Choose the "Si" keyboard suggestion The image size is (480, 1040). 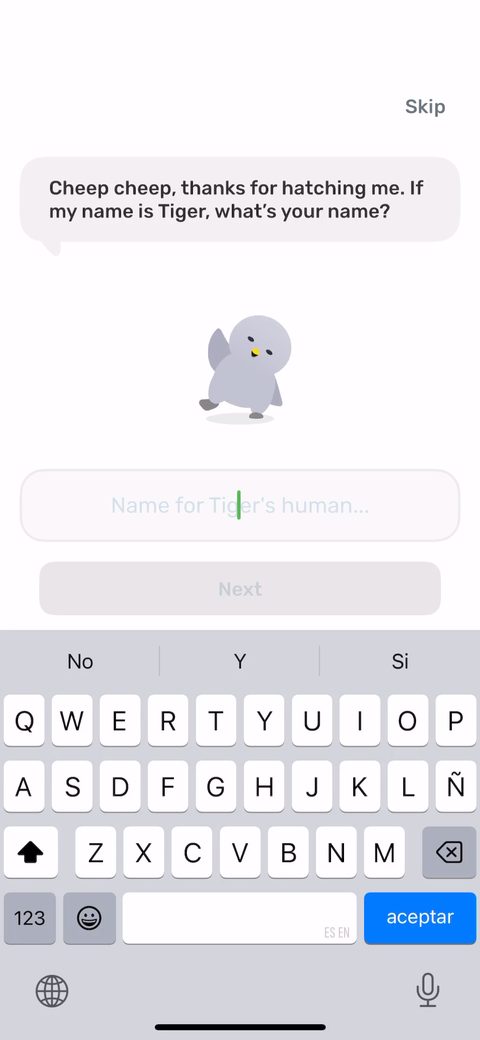pyautogui.click(x=400, y=661)
